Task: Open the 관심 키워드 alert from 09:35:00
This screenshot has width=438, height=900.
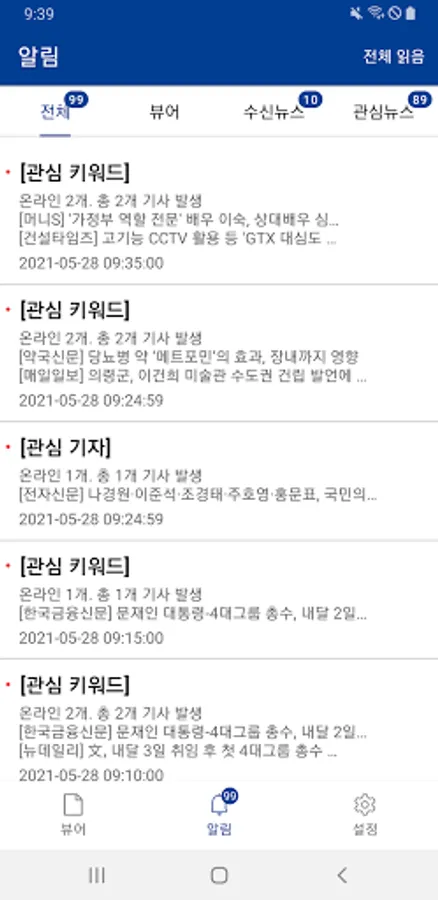Action: (x=219, y=214)
